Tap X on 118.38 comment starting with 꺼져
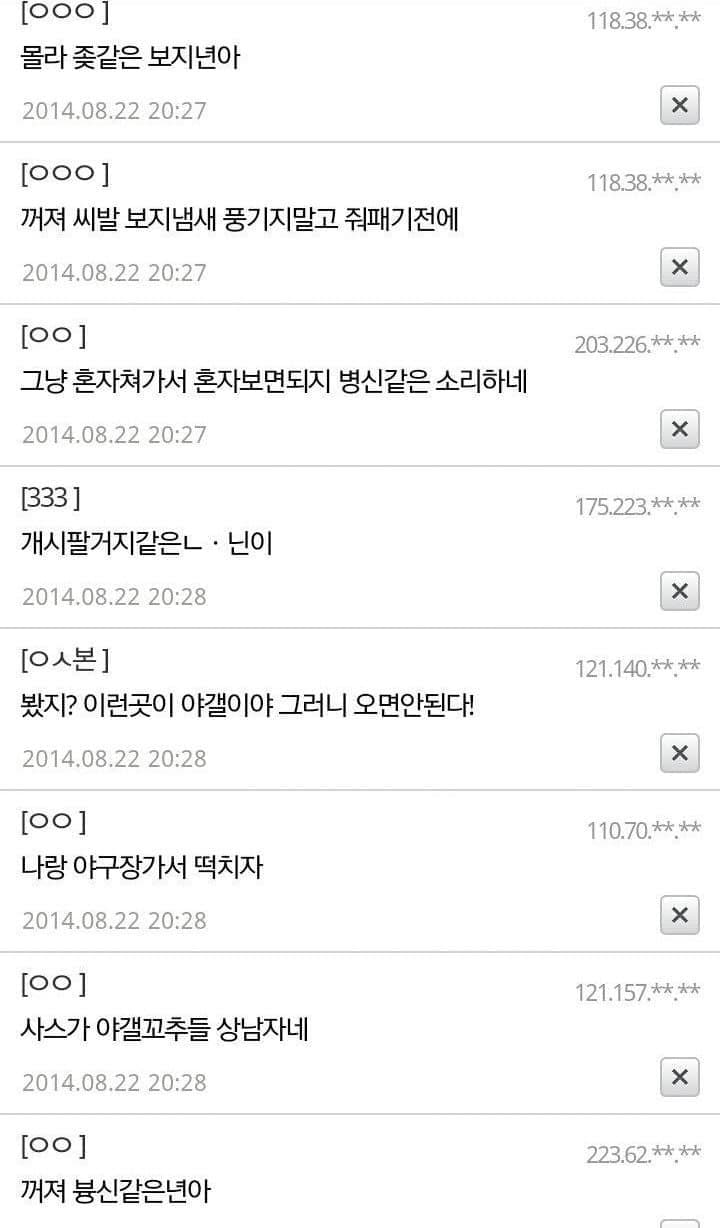 coord(679,267)
